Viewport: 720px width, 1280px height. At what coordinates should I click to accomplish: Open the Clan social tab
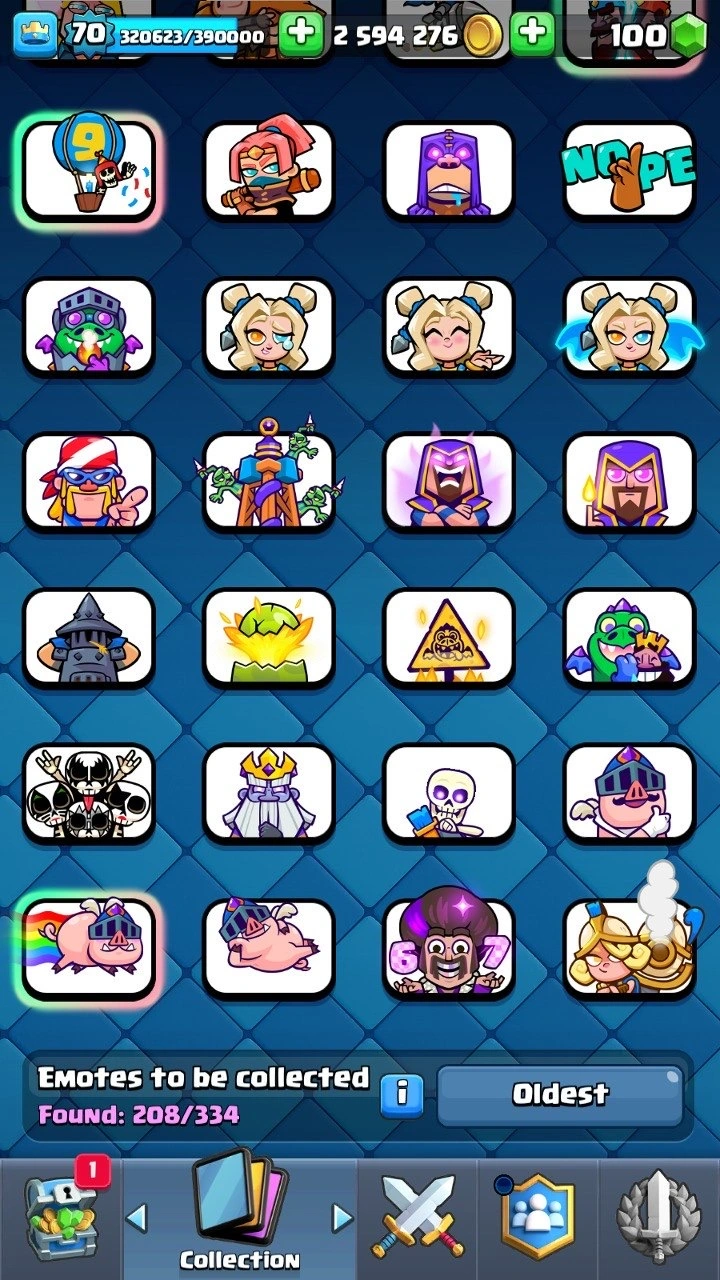coord(540,1216)
